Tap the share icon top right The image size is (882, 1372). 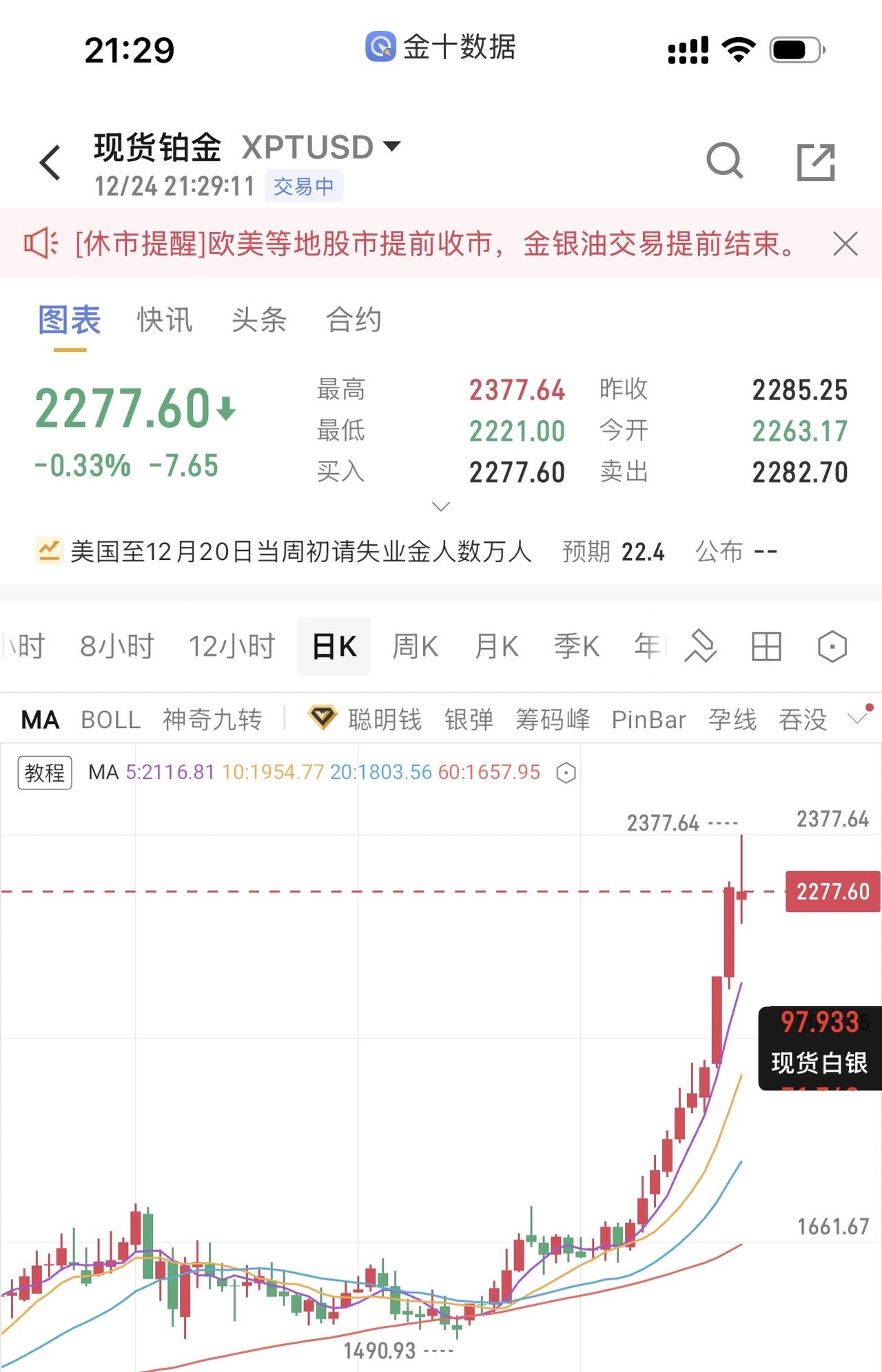point(816,162)
